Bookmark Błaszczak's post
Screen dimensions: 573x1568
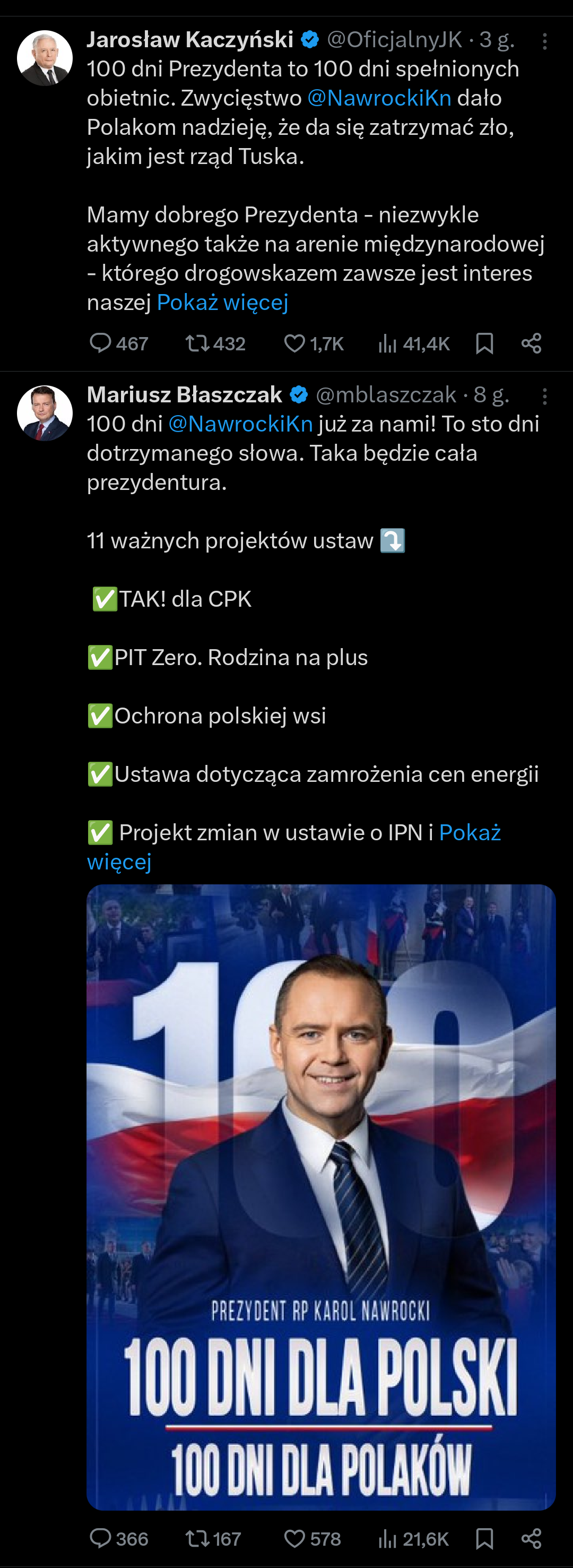click(484, 1539)
